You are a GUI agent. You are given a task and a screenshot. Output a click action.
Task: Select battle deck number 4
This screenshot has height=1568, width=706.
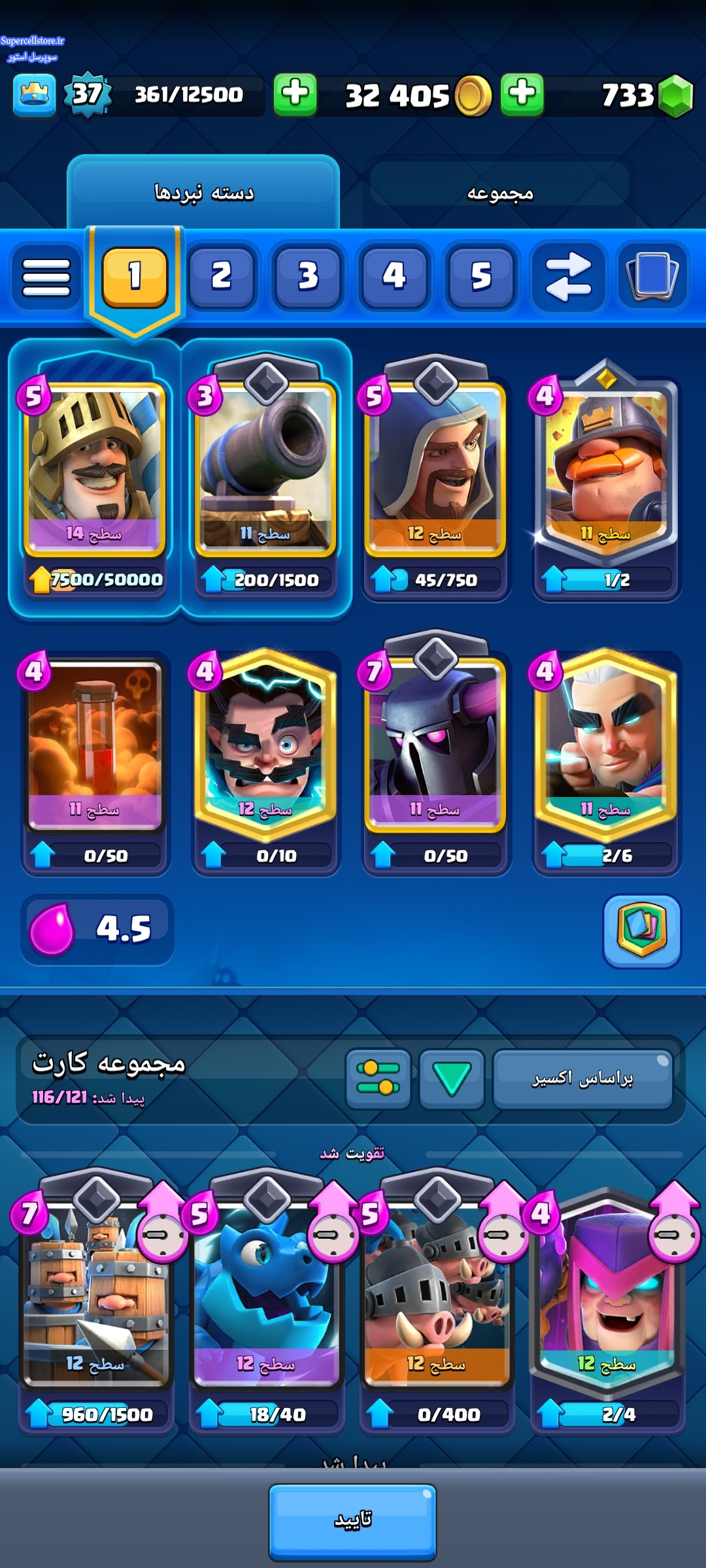coord(394,276)
